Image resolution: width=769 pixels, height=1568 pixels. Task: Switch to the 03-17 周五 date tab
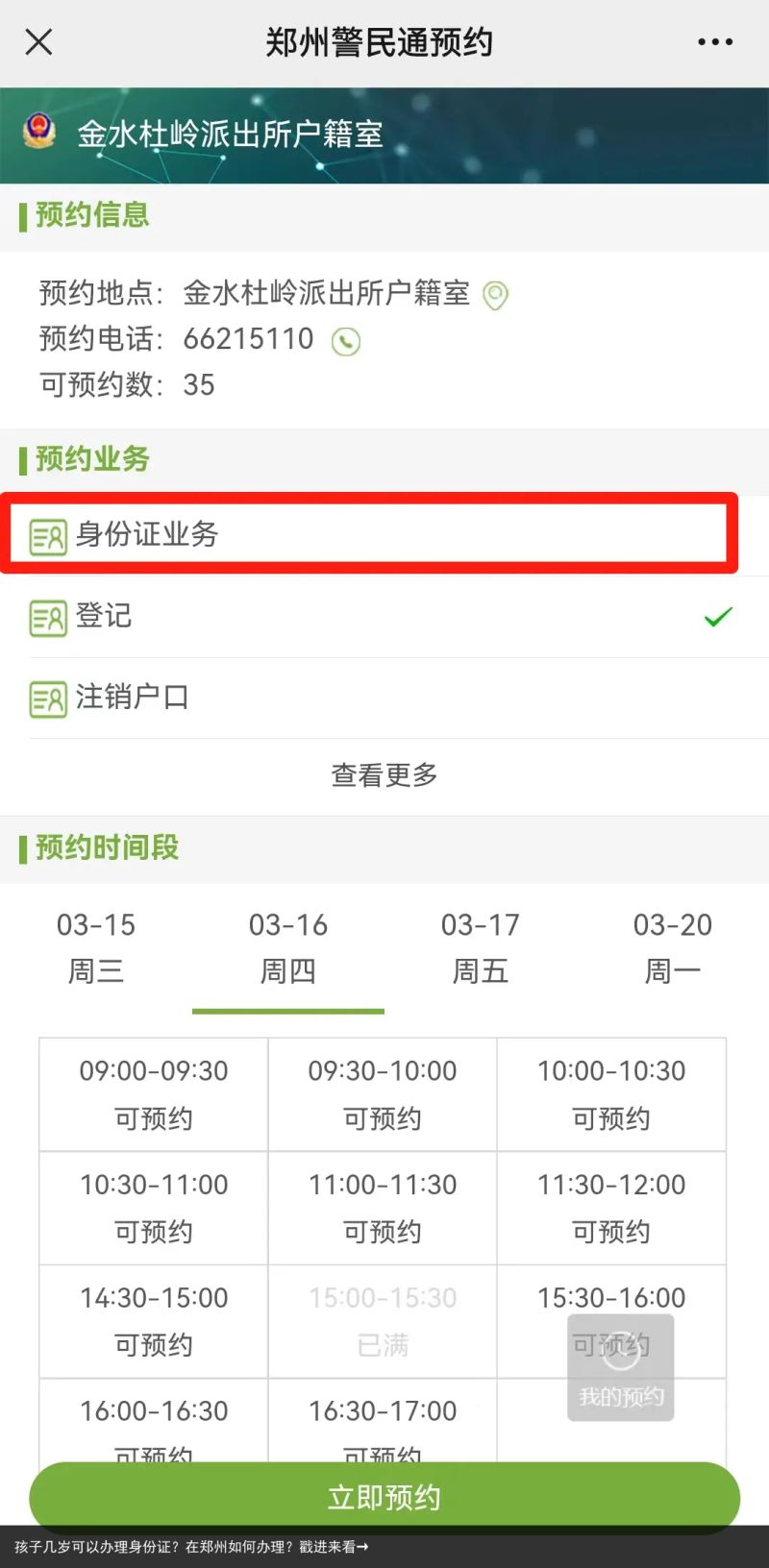coord(481,947)
